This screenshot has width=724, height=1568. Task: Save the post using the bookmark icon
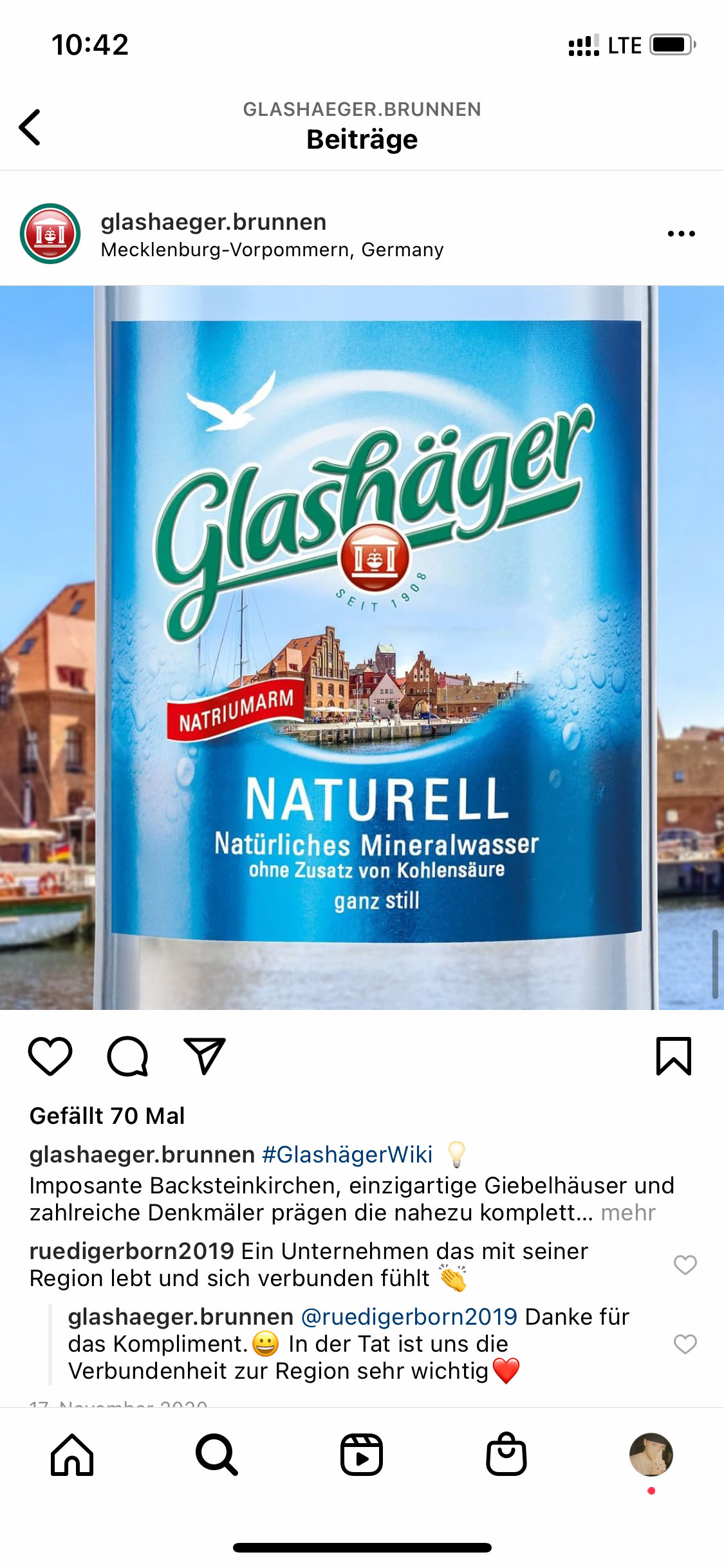pyautogui.click(x=673, y=1056)
